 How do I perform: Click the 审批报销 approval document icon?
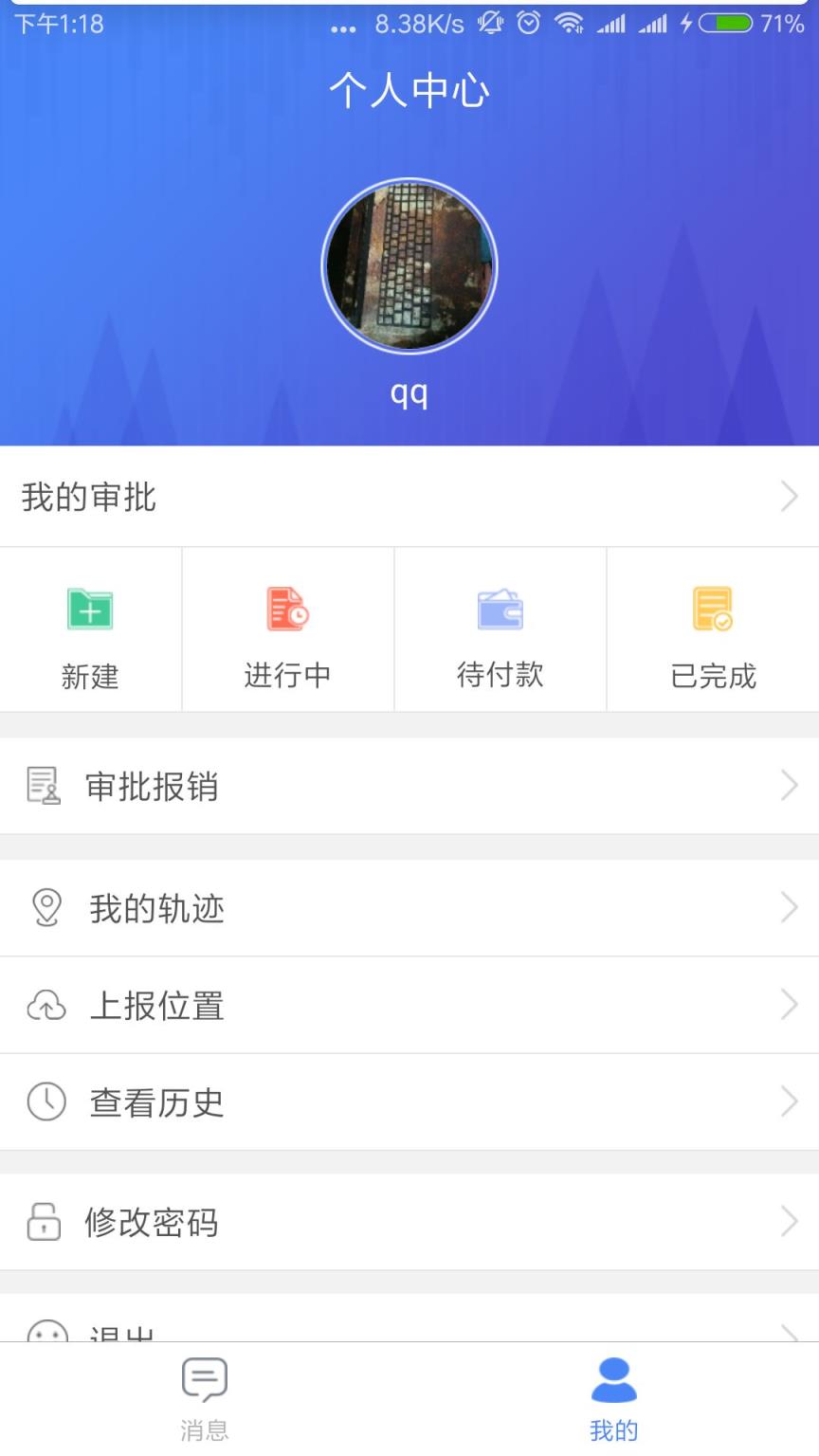click(43, 785)
